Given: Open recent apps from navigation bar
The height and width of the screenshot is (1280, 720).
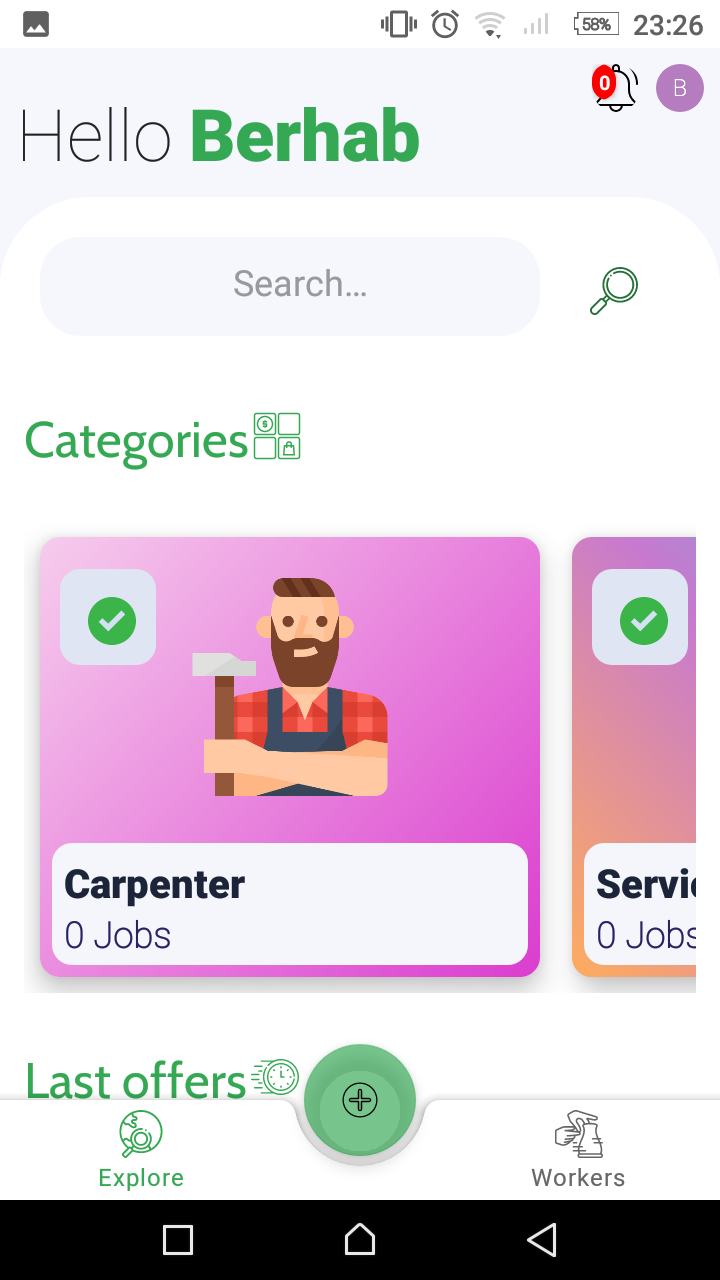Looking at the screenshot, I should point(178,1240).
